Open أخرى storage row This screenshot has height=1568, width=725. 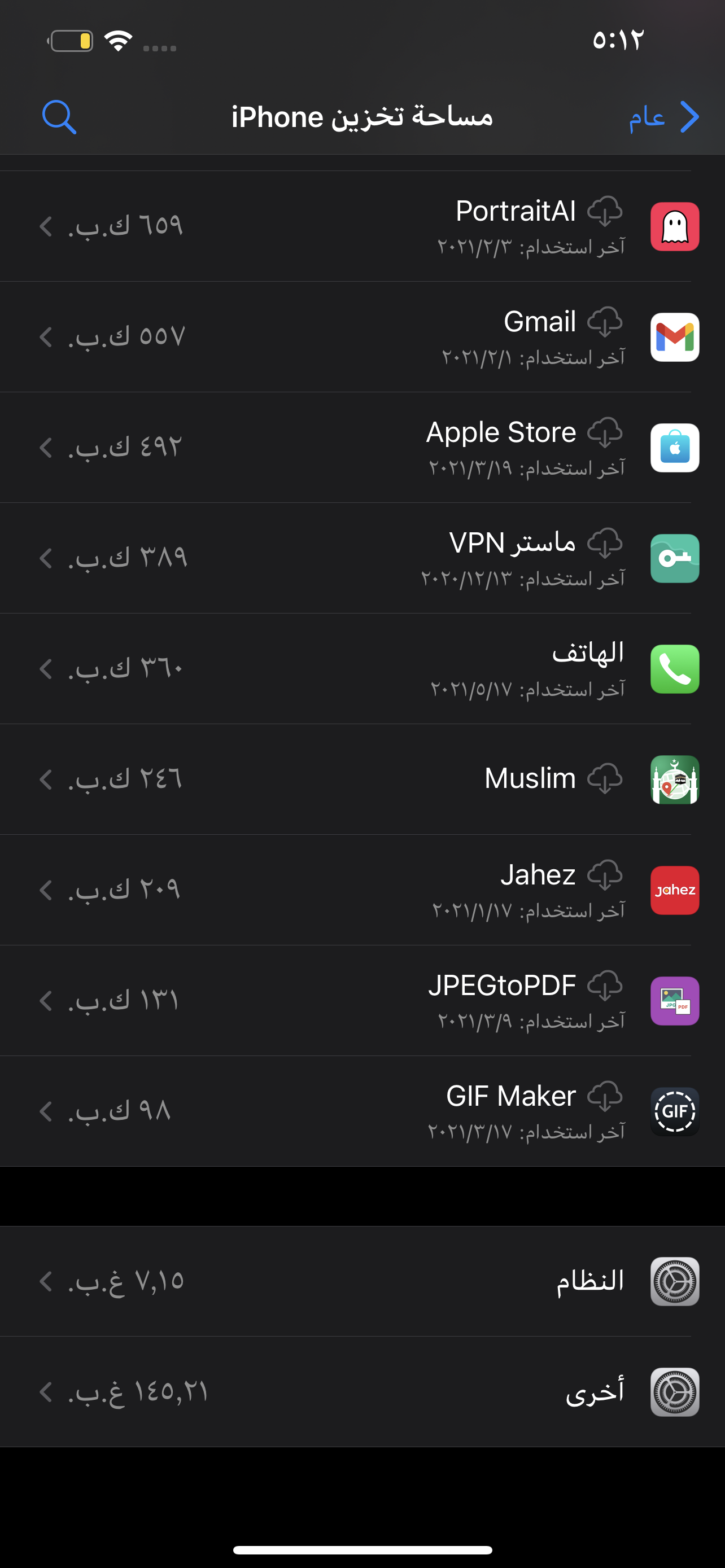click(363, 1392)
